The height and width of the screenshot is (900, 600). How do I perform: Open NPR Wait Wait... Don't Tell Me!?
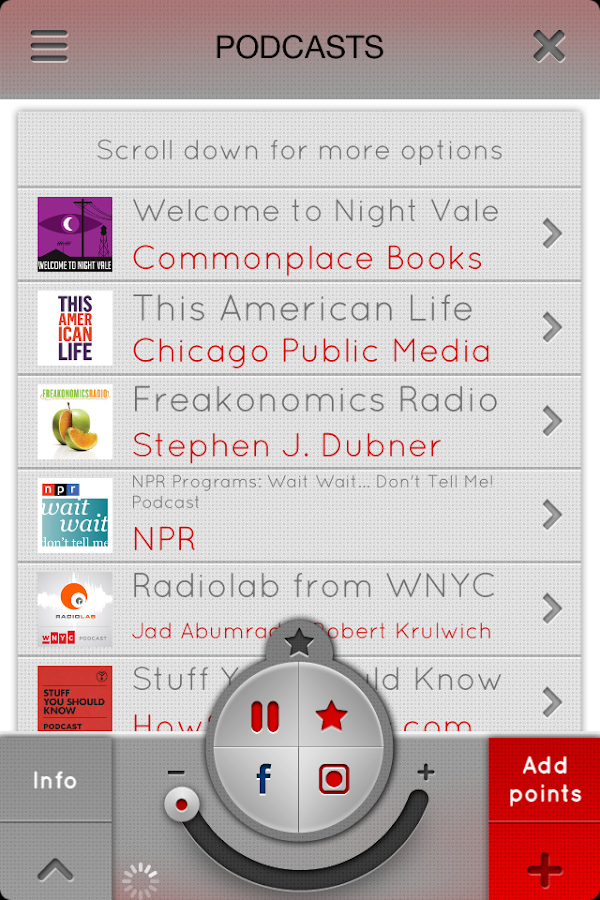click(300, 515)
